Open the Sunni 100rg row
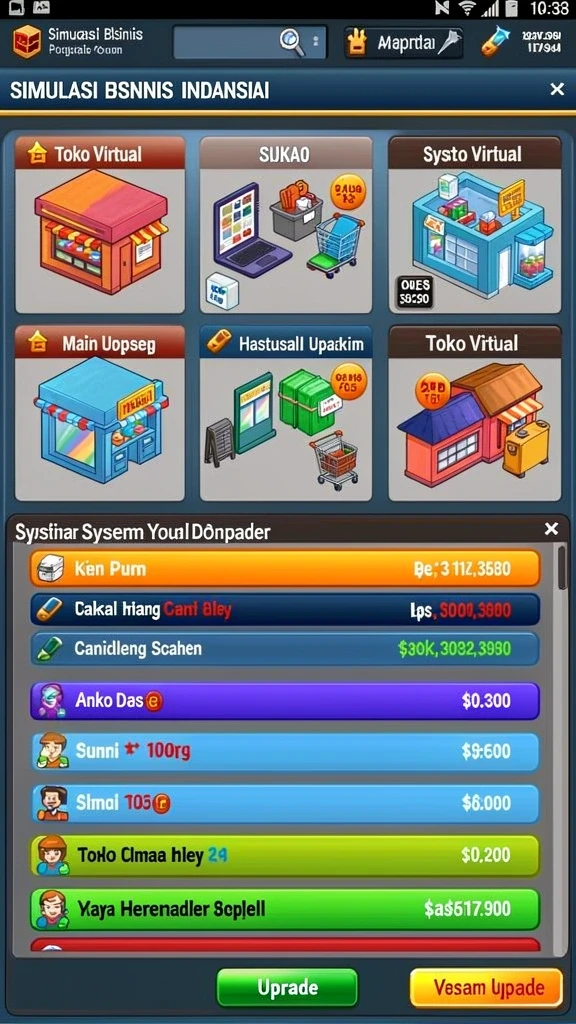 pos(285,752)
